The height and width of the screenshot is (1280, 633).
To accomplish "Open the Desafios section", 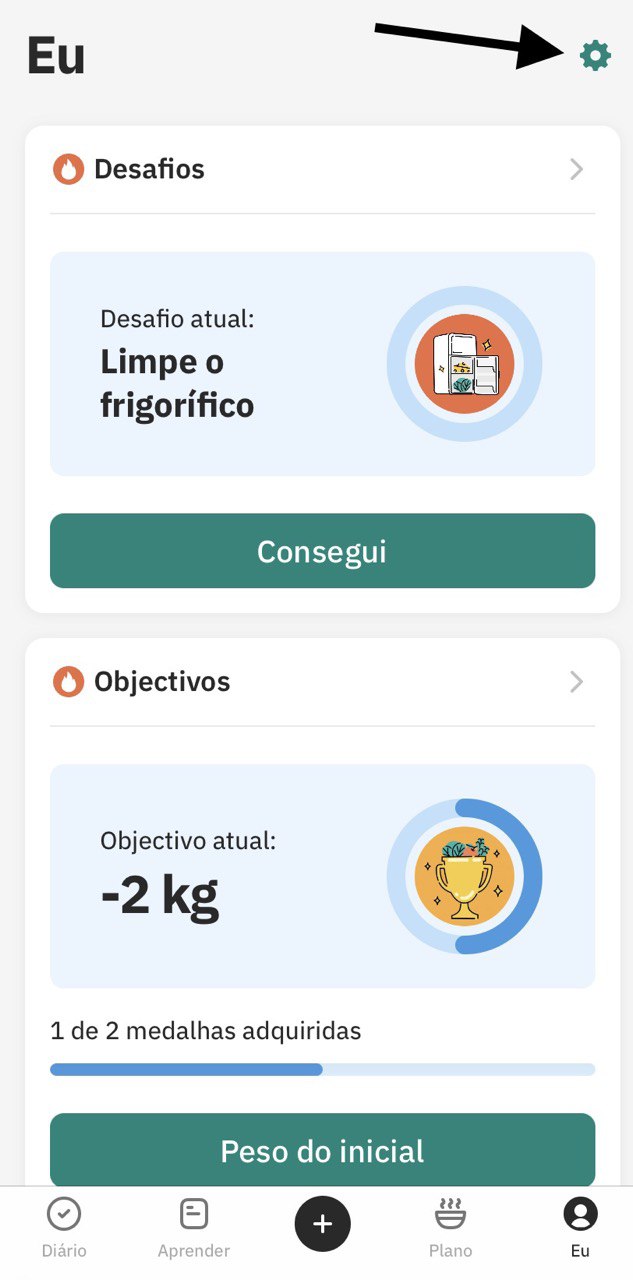I will click(322, 169).
